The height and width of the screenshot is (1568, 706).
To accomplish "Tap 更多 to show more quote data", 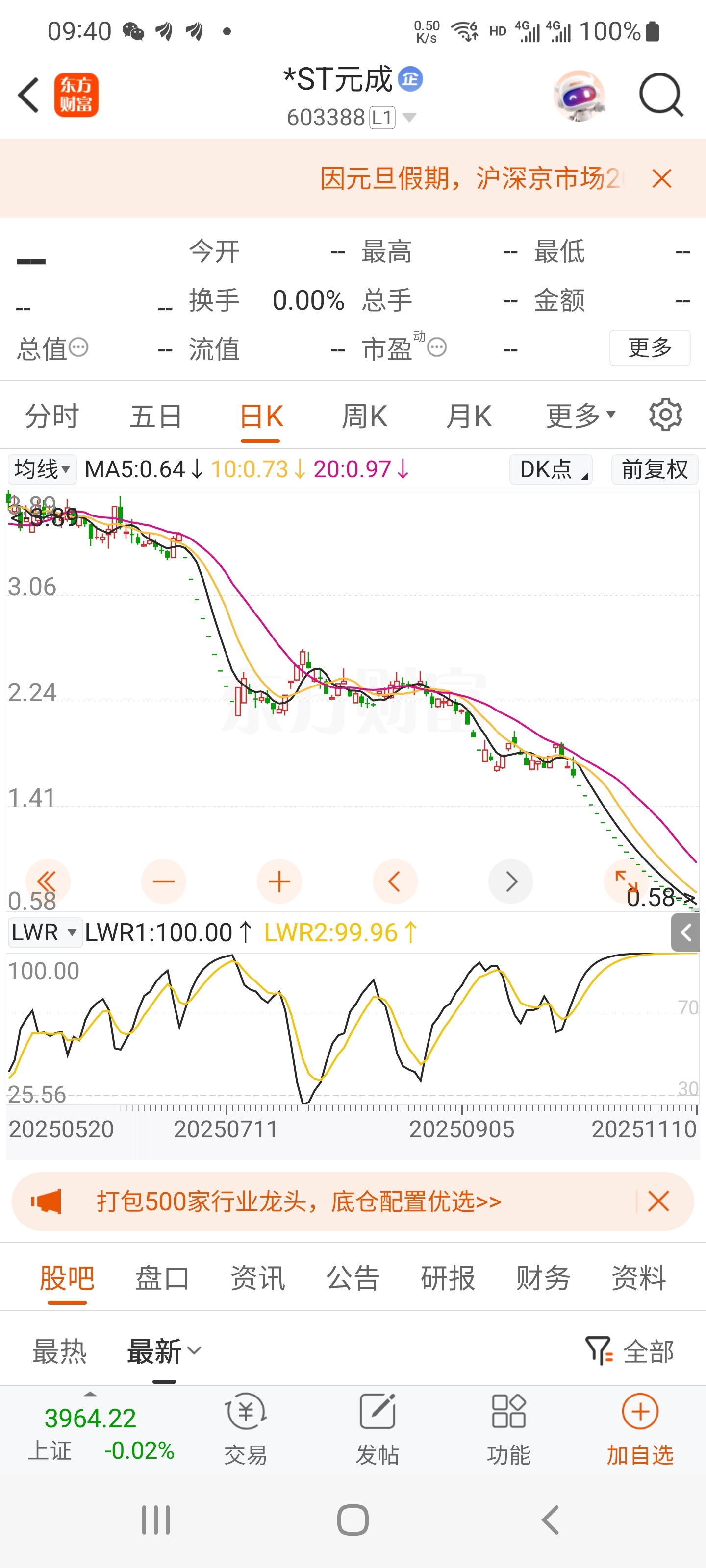I will click(649, 348).
